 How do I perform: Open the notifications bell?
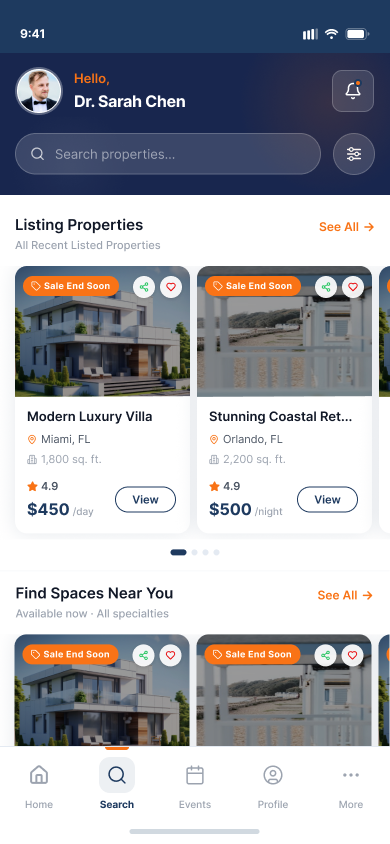pyautogui.click(x=353, y=91)
